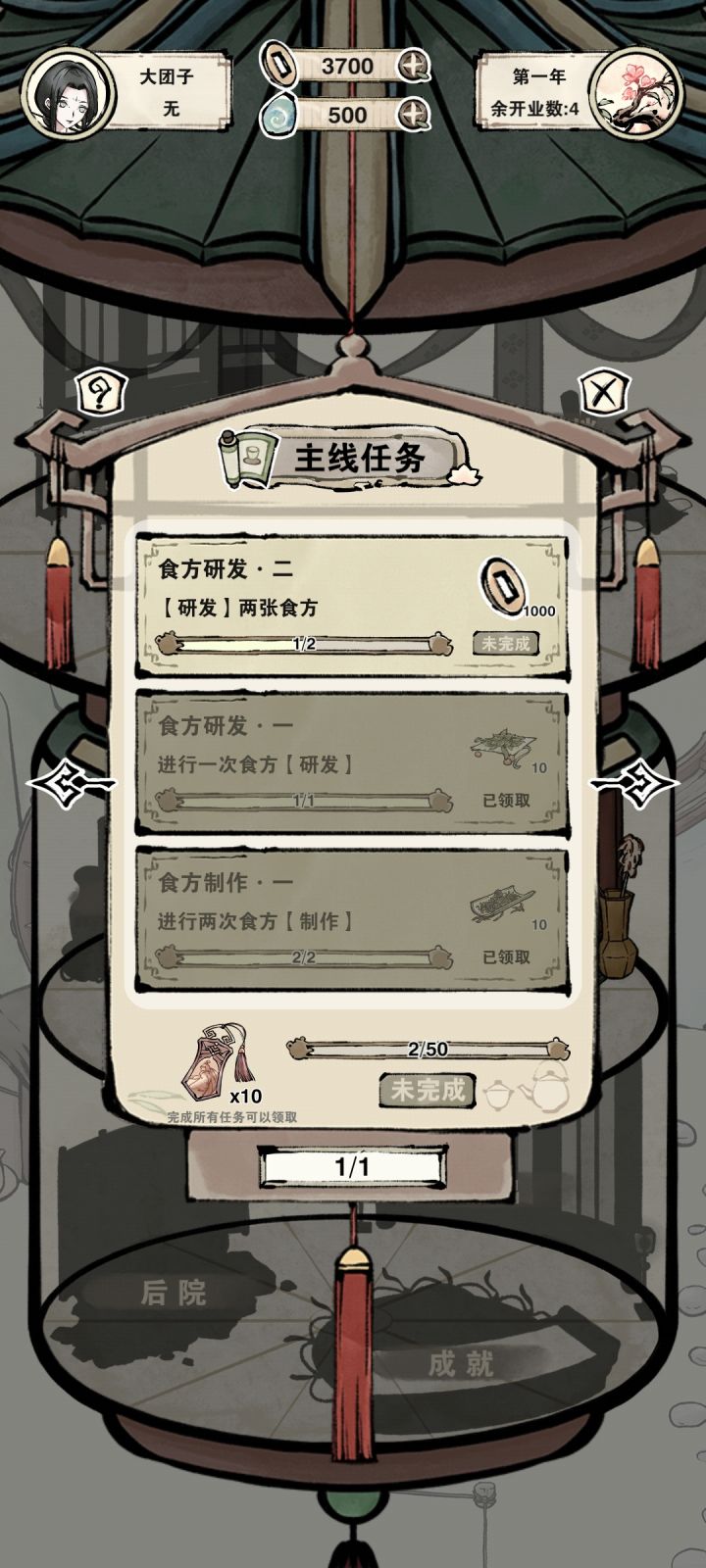706x1568 pixels.
Task: Close the 主线任务 window with the X
Action: tap(605, 391)
